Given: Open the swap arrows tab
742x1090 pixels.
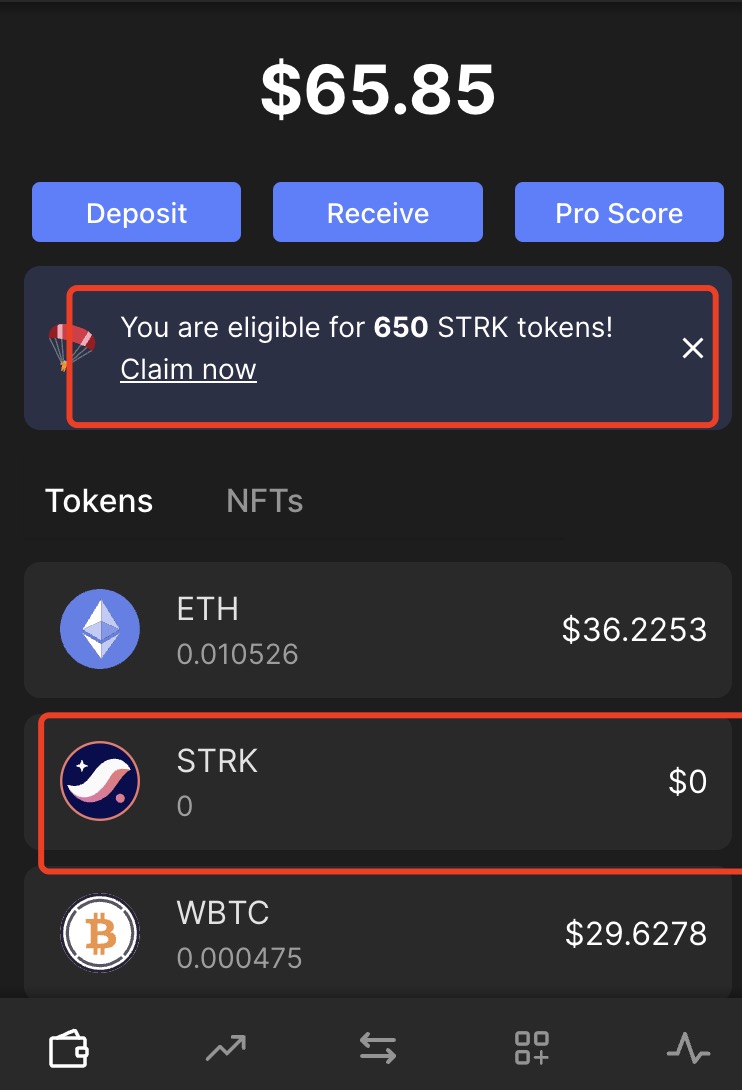Looking at the screenshot, I should pos(378,1048).
